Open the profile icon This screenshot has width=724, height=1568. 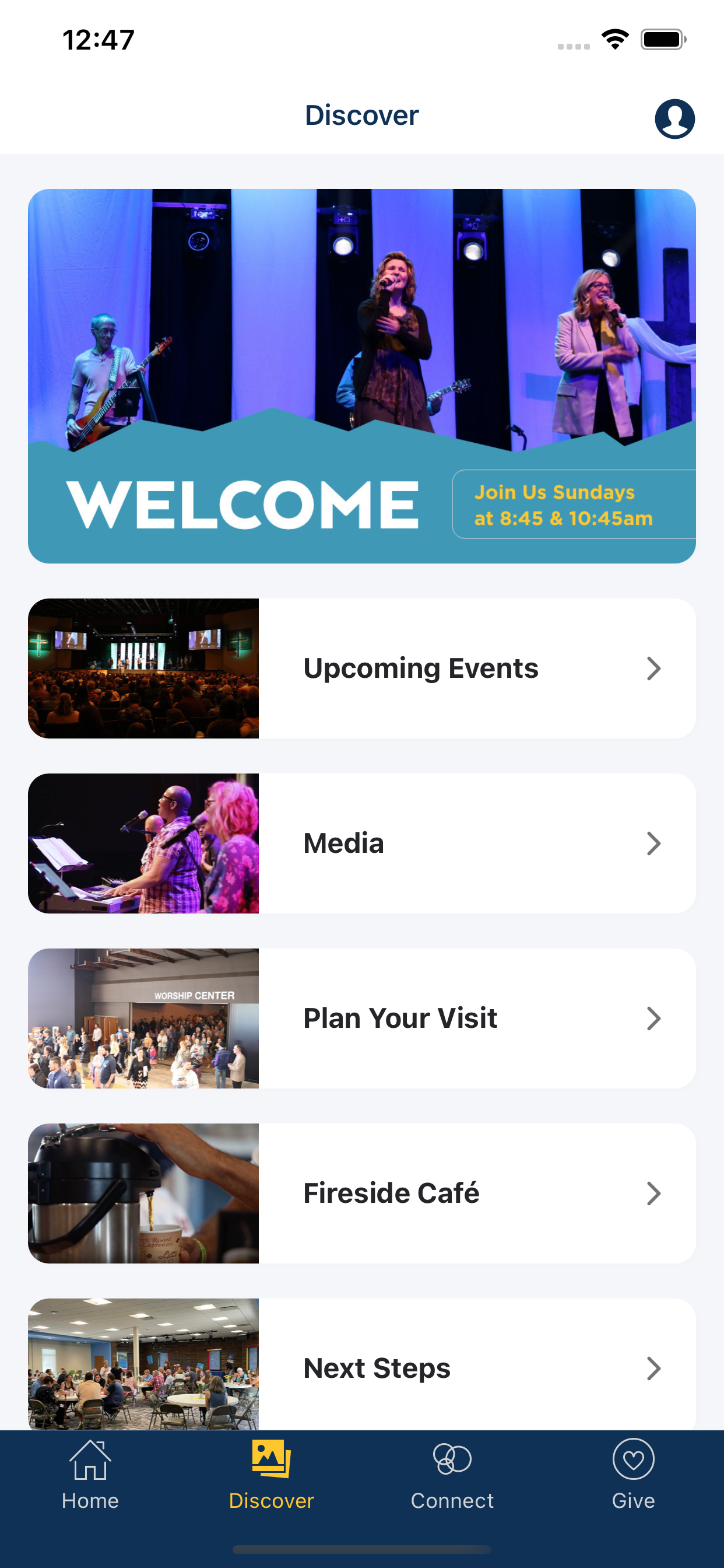pyautogui.click(x=674, y=118)
